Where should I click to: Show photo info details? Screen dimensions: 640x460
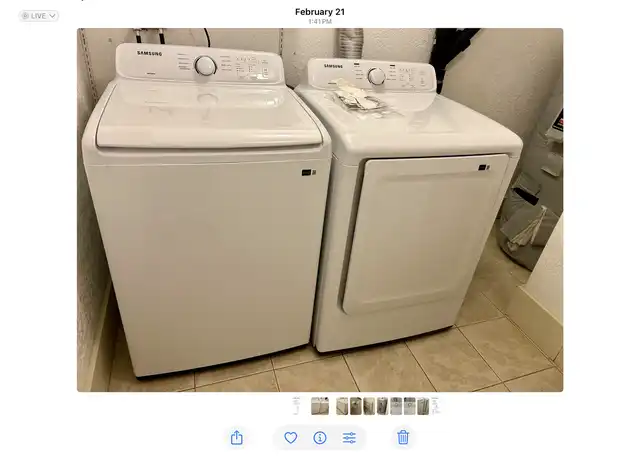(x=320, y=437)
